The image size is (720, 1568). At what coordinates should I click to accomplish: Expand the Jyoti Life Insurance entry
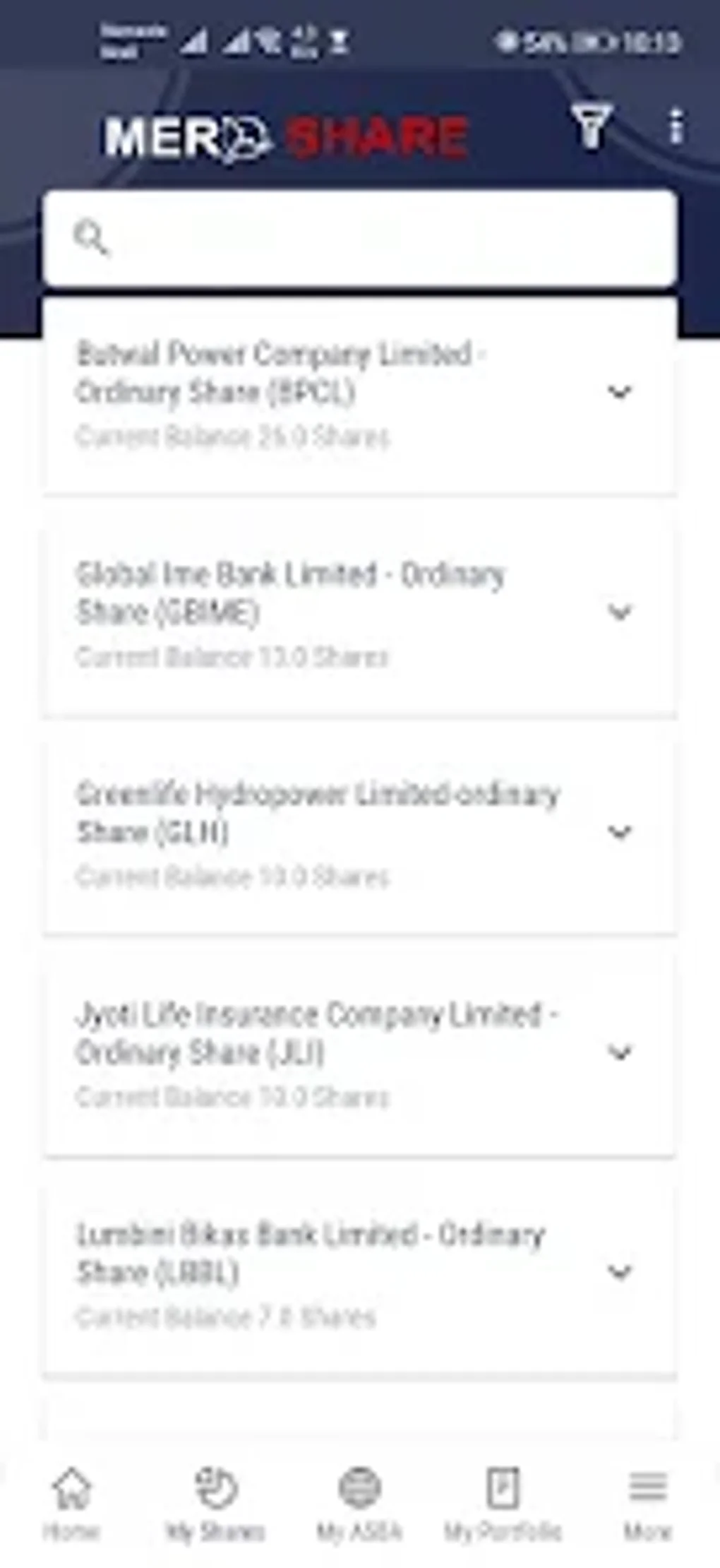[620, 1052]
